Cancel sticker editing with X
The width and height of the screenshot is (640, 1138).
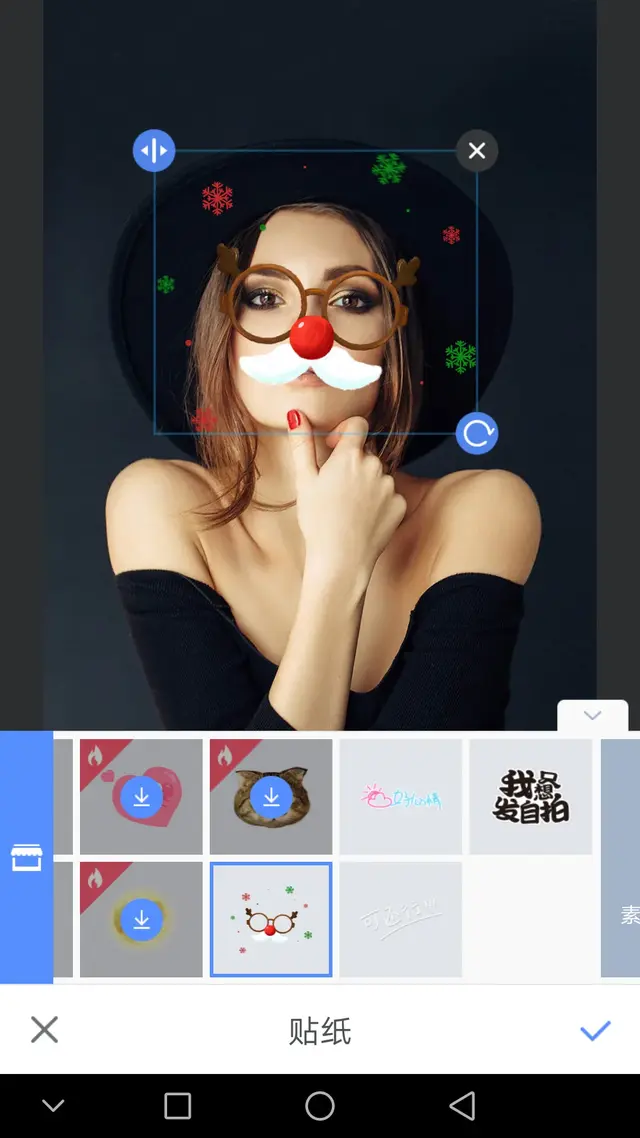pyautogui.click(x=44, y=1030)
